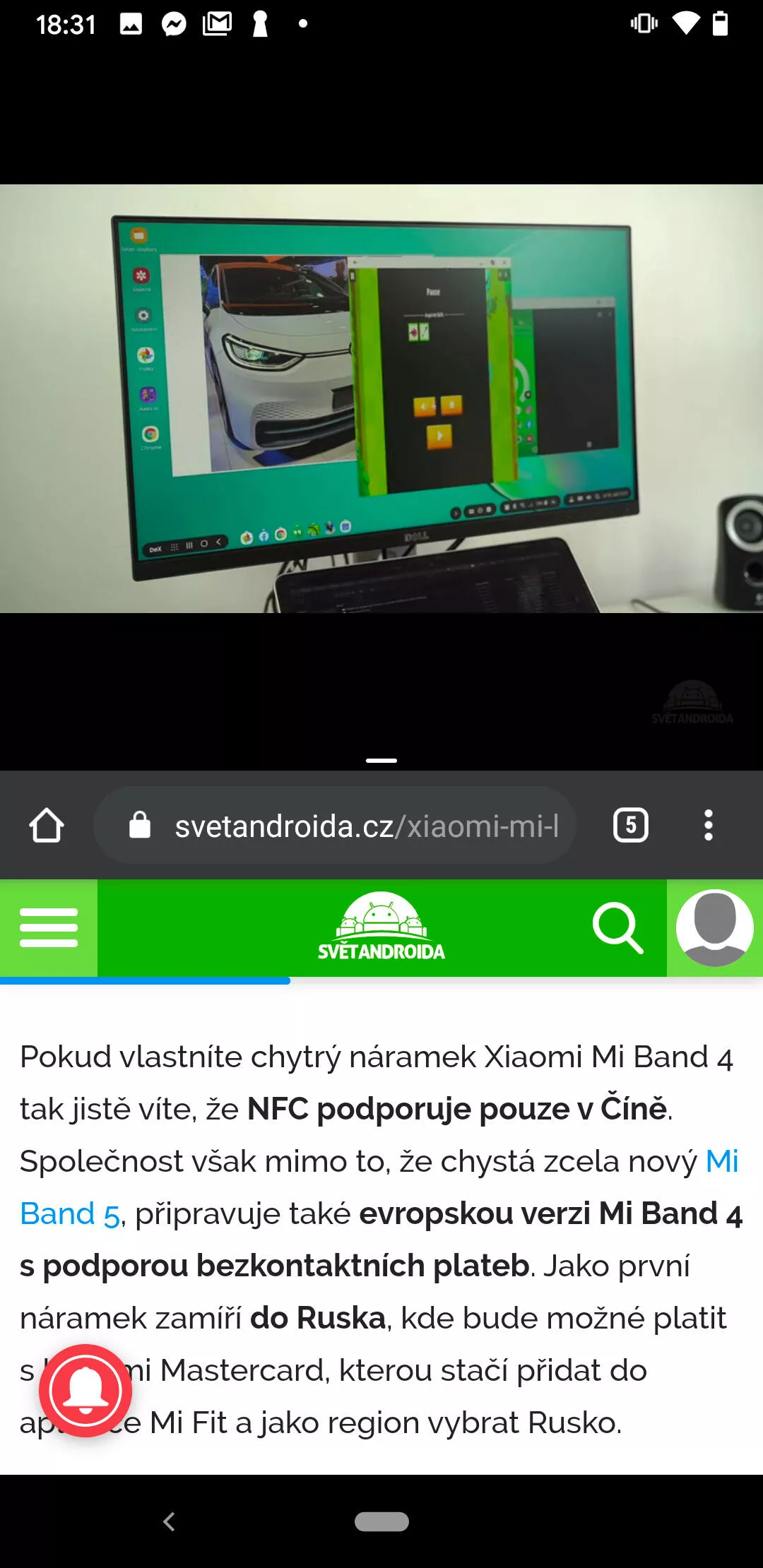Viewport: 763px width, 1568px height.
Task: Open the site search magnifier
Action: point(617,927)
